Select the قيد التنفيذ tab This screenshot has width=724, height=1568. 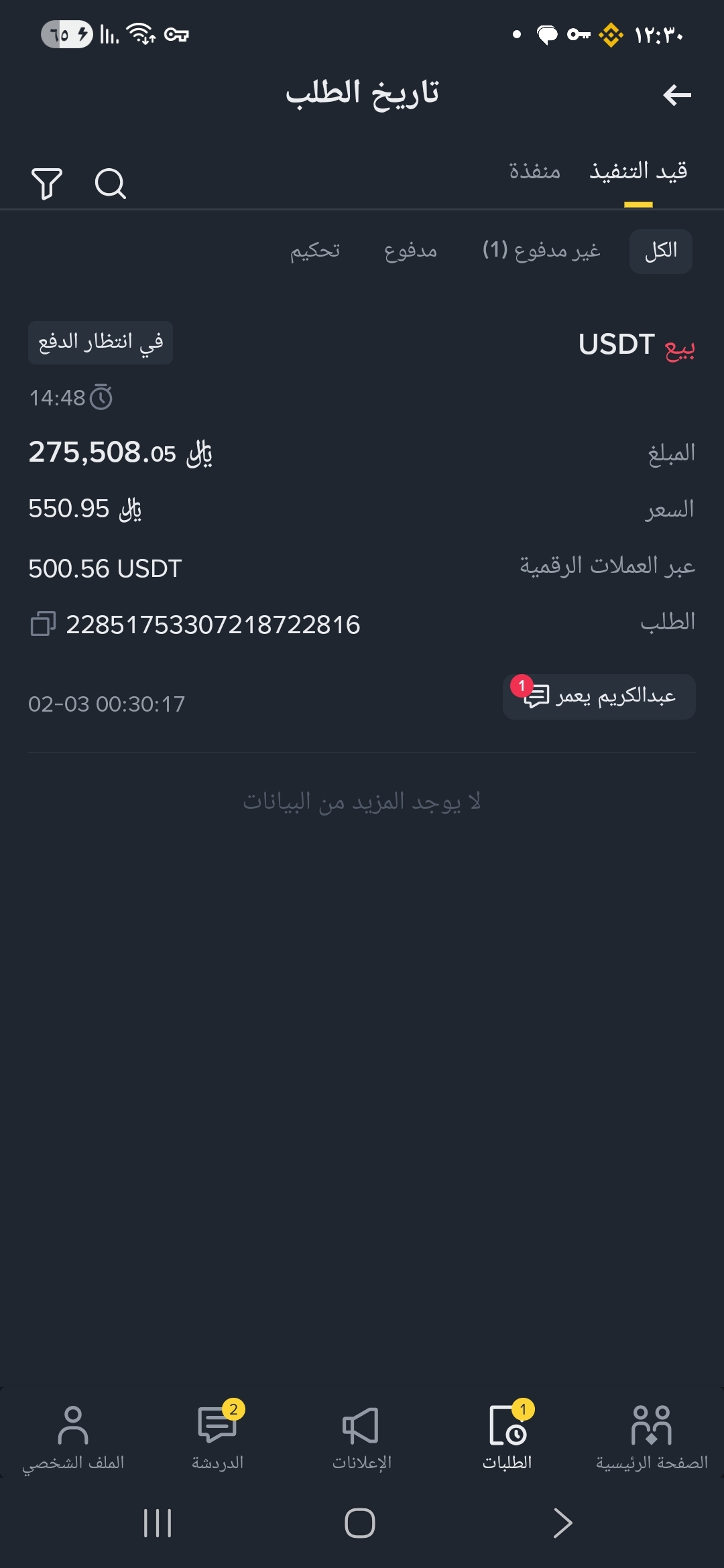pos(638,172)
